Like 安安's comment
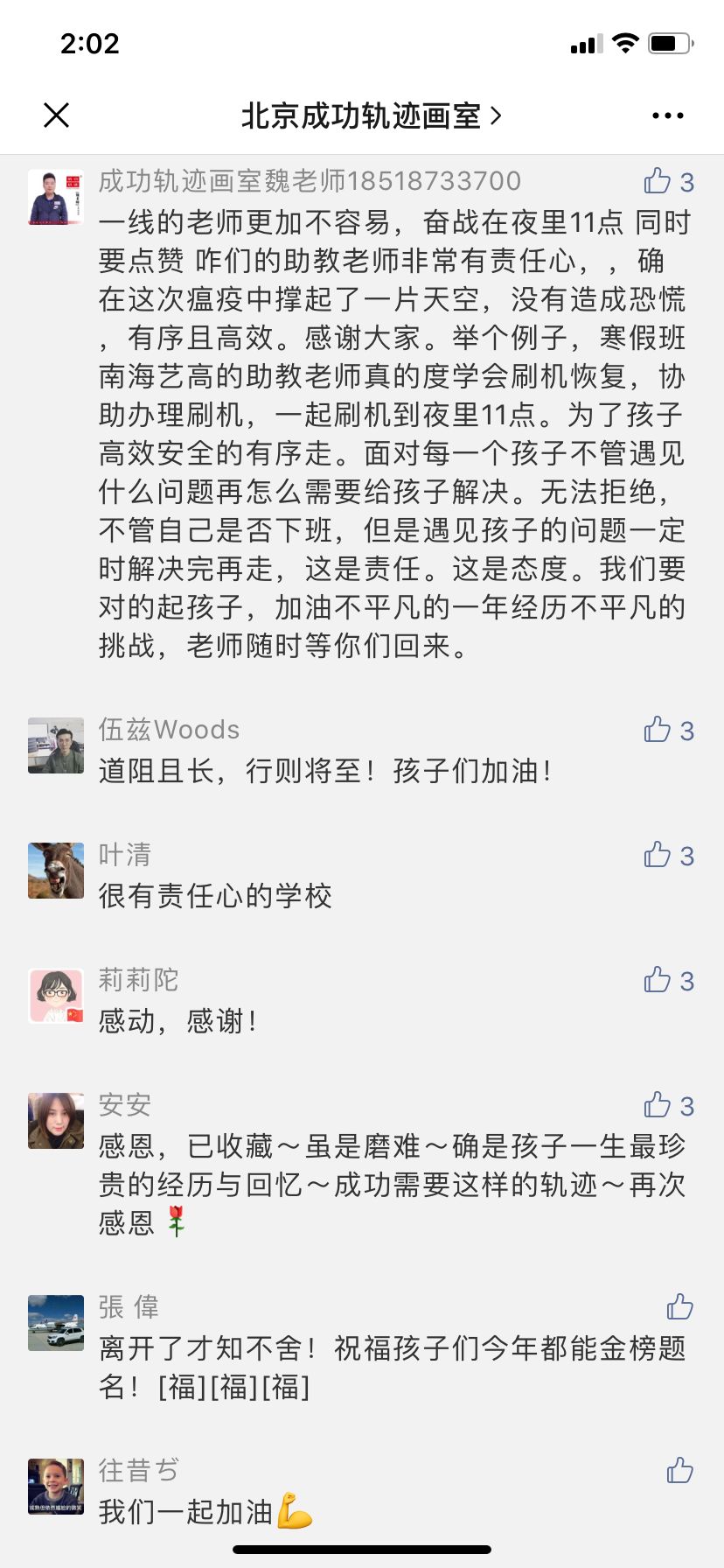This screenshot has height=1568, width=724. [x=658, y=1105]
